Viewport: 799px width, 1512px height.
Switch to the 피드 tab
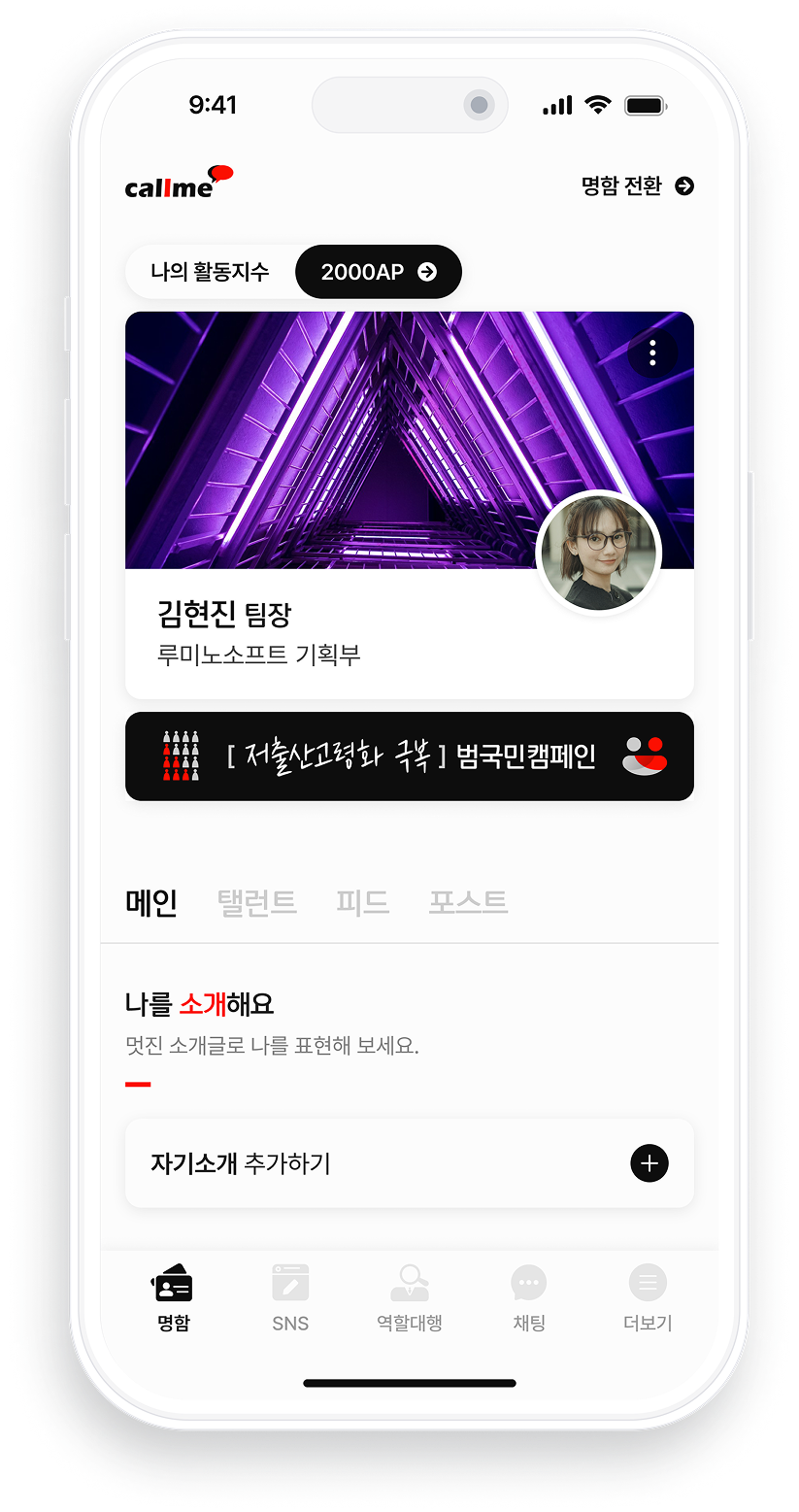pos(362,902)
